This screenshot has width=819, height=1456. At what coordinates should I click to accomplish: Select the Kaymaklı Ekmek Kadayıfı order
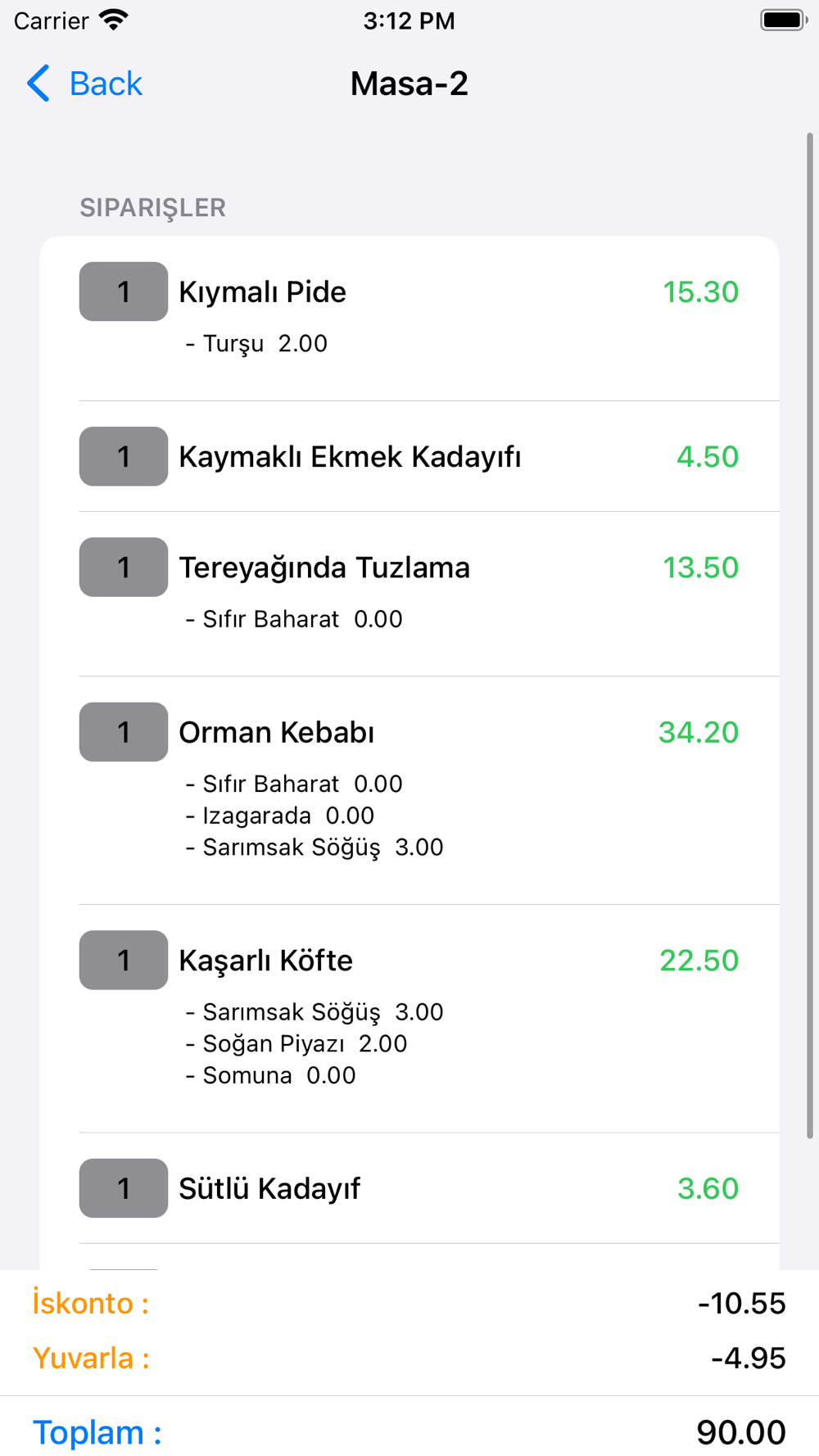pyautogui.click(x=409, y=456)
